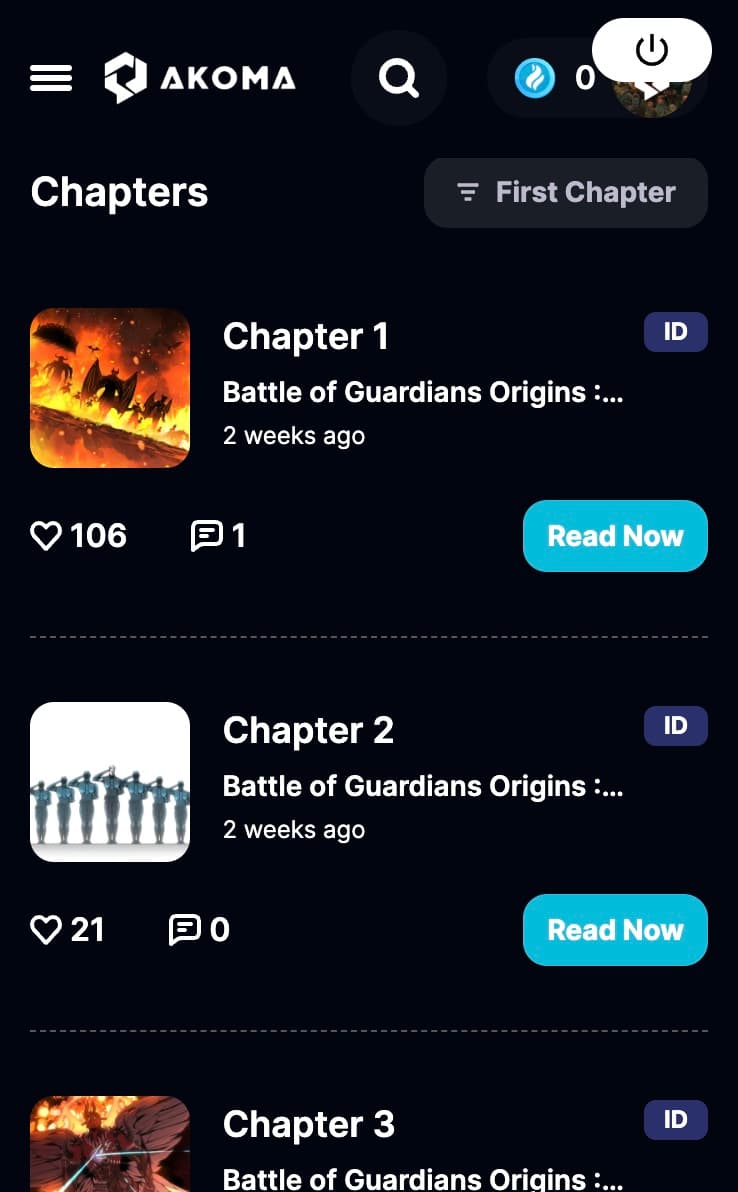Like Chapter 1 with the heart icon

(46, 536)
